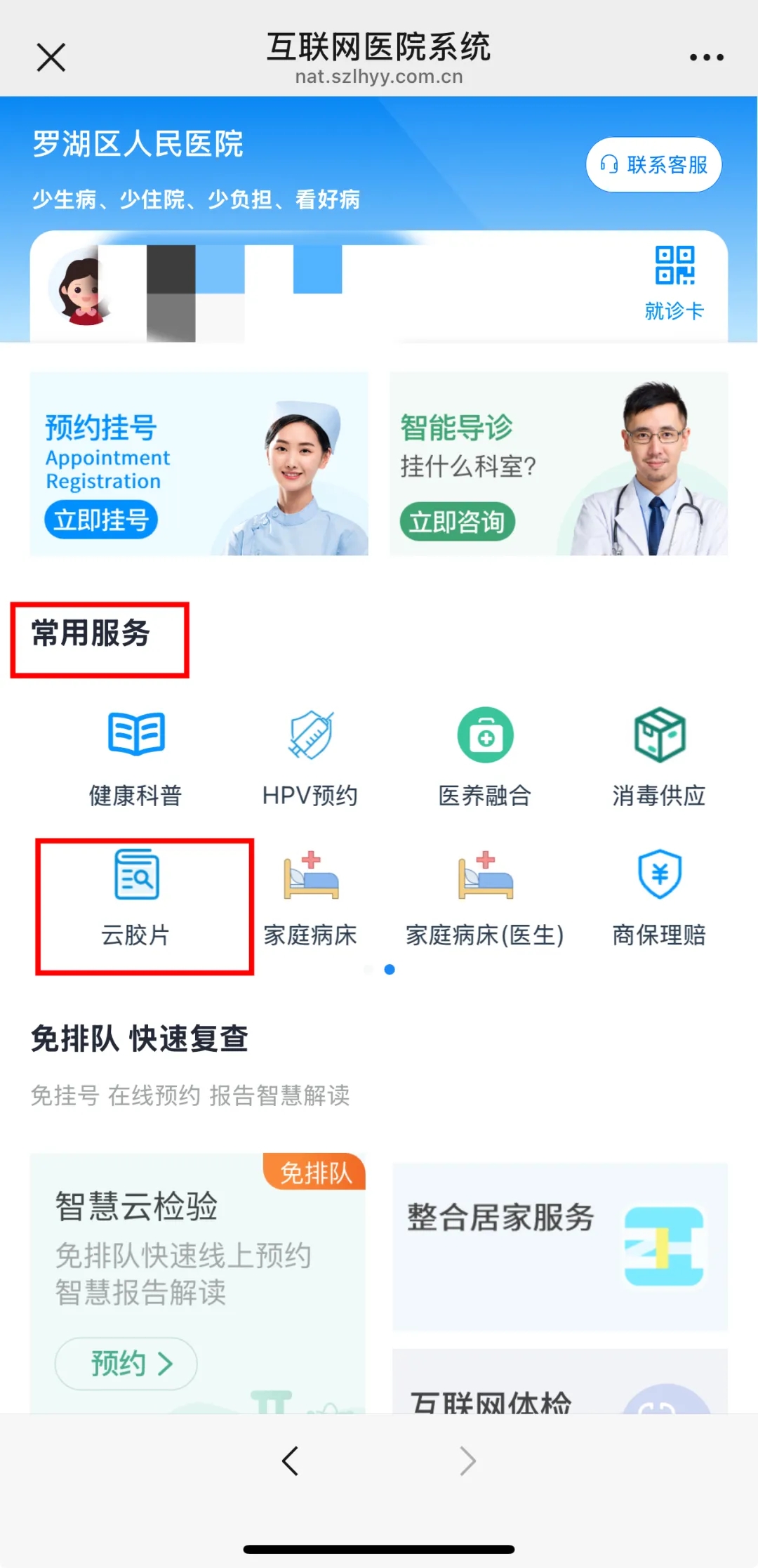Tap 立即咨询 for smart triage

coord(457,522)
